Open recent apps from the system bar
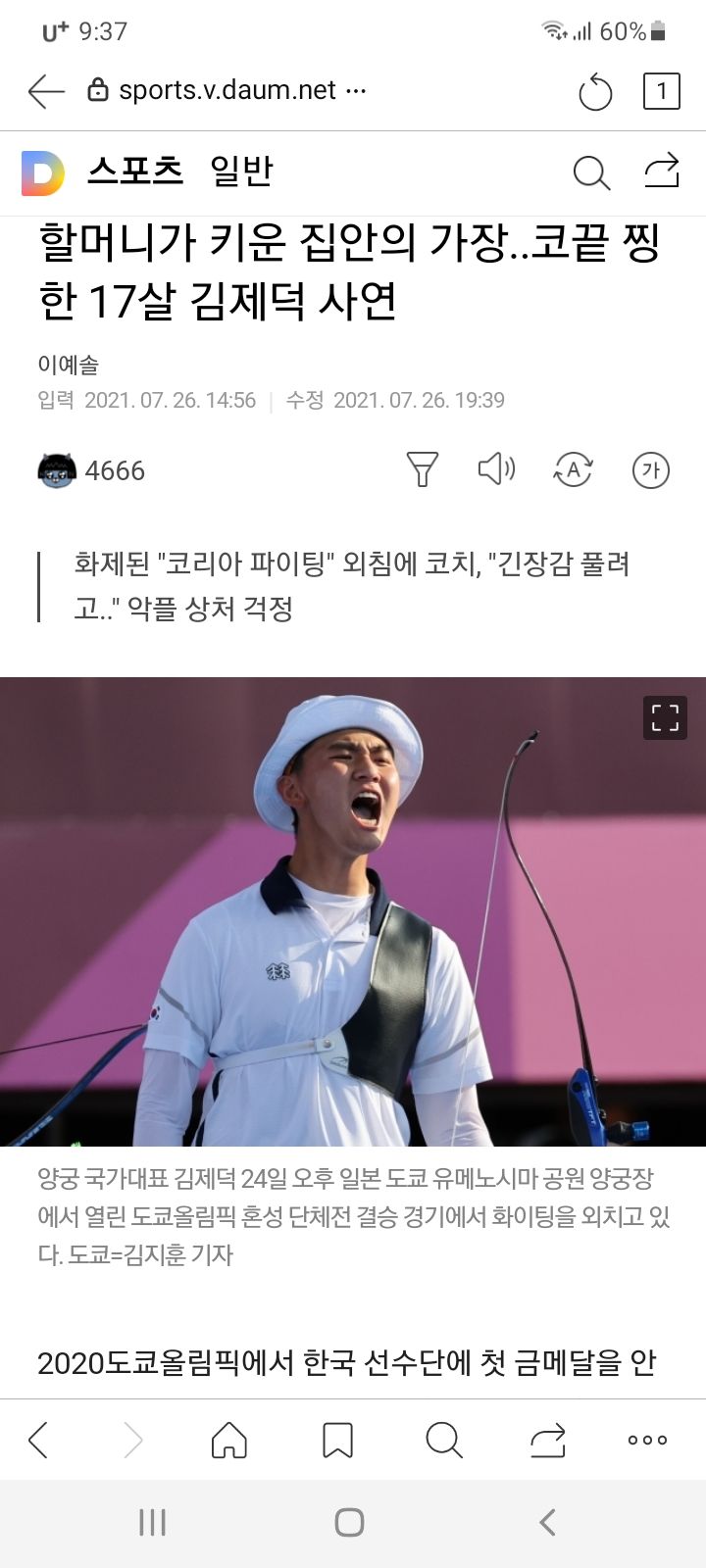This screenshot has height=1568, width=706. [x=153, y=1522]
